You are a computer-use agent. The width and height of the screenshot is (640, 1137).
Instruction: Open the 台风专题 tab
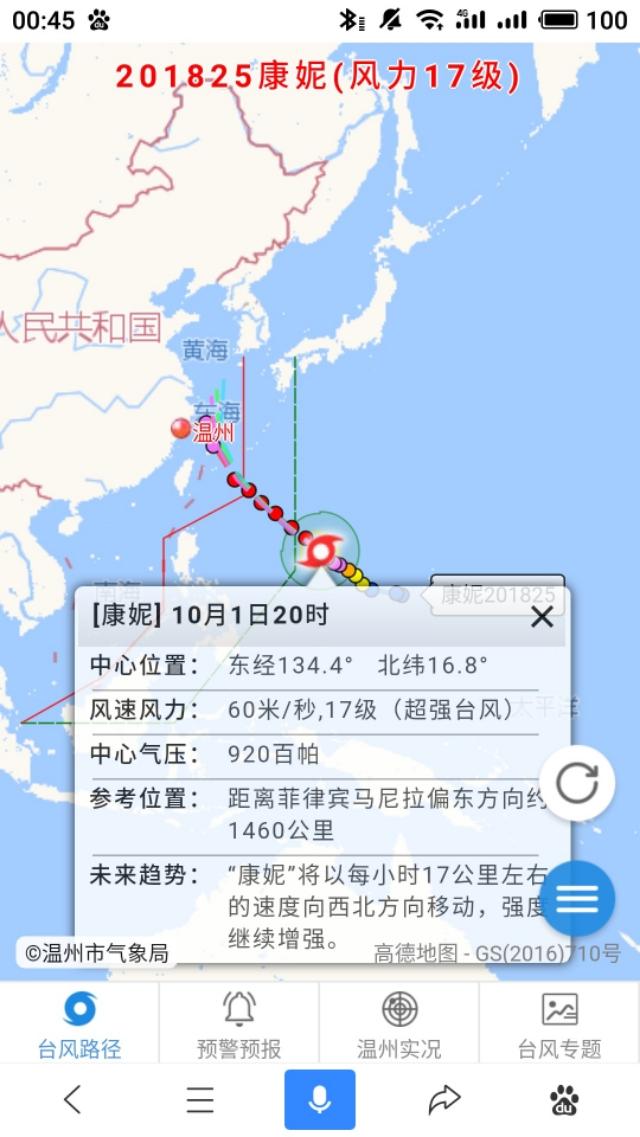tap(560, 1023)
